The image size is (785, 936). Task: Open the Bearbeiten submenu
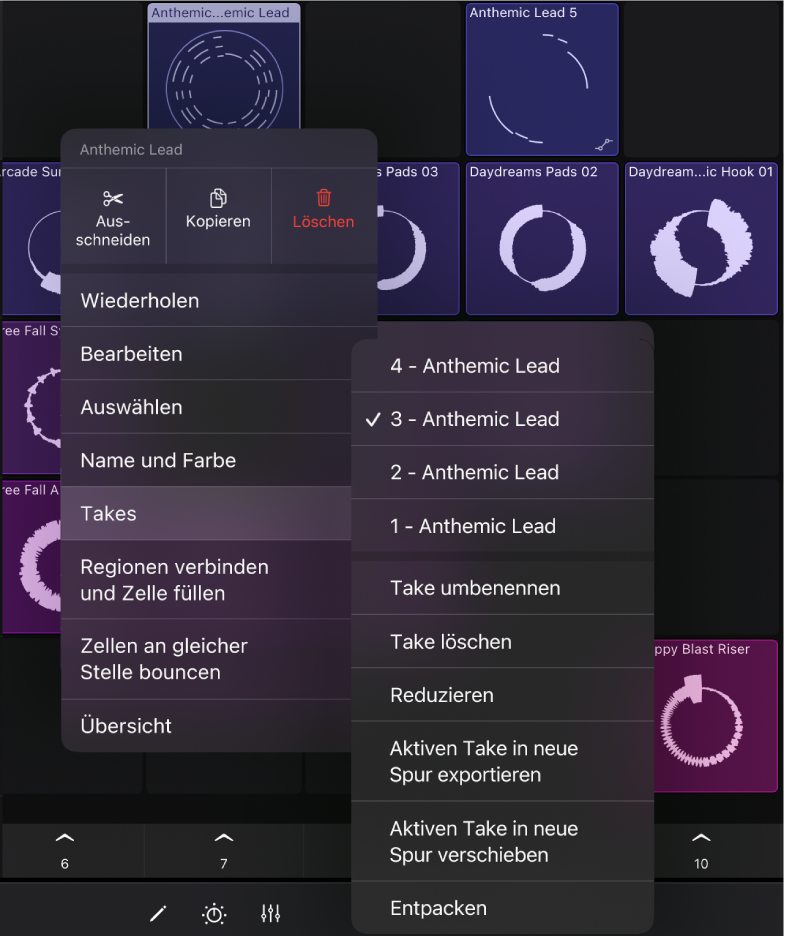(x=205, y=354)
